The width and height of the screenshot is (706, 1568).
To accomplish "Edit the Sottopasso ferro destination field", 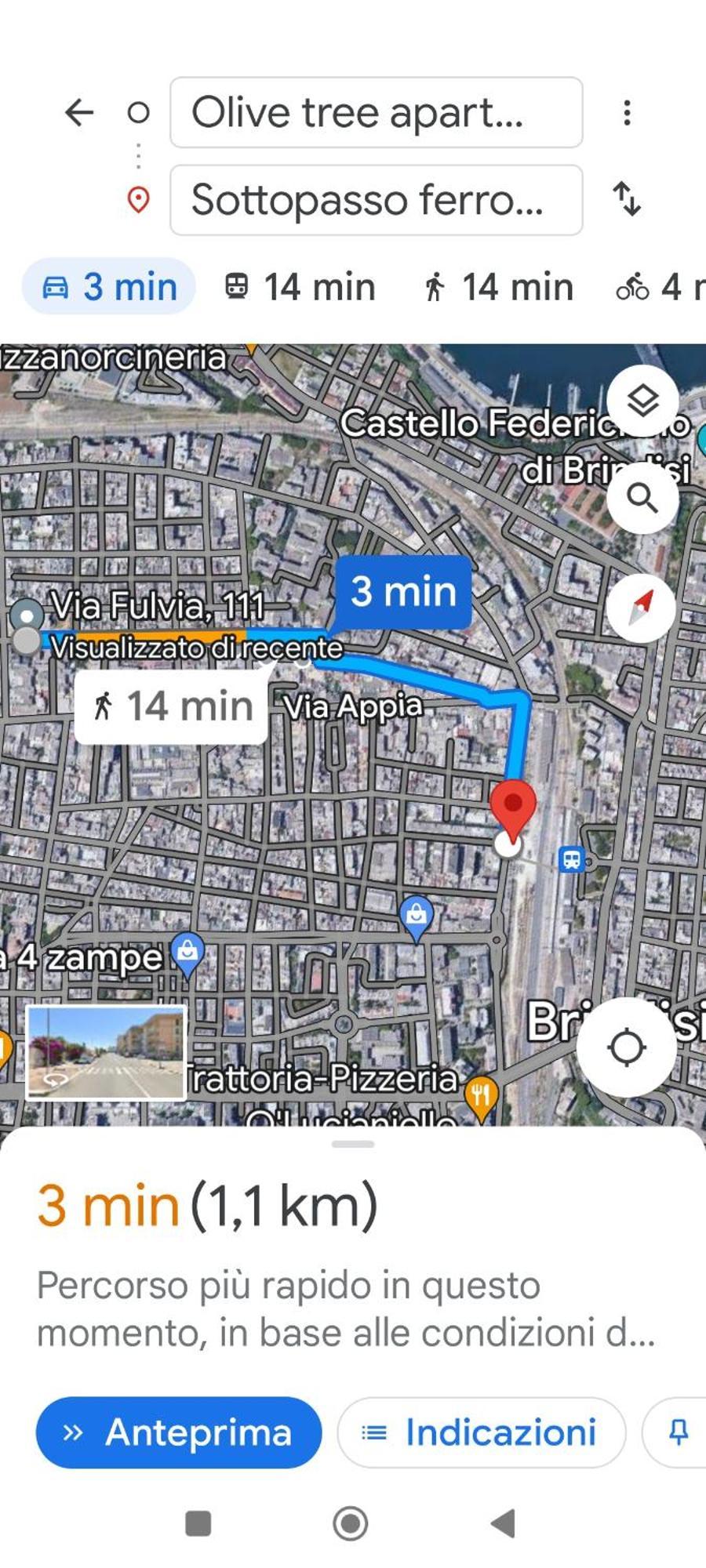I will (x=376, y=200).
